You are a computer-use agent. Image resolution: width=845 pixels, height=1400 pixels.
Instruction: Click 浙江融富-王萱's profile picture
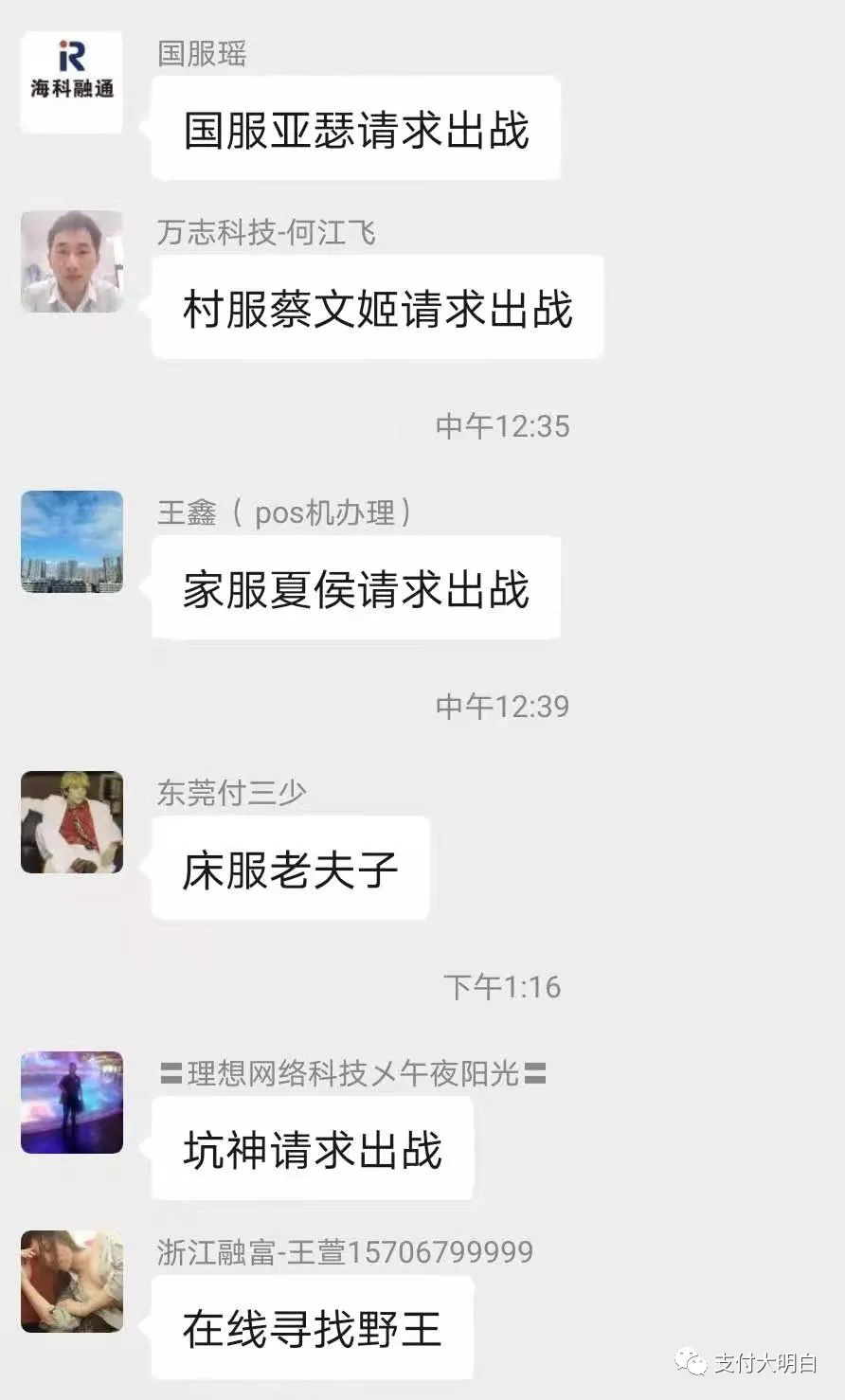71,1281
